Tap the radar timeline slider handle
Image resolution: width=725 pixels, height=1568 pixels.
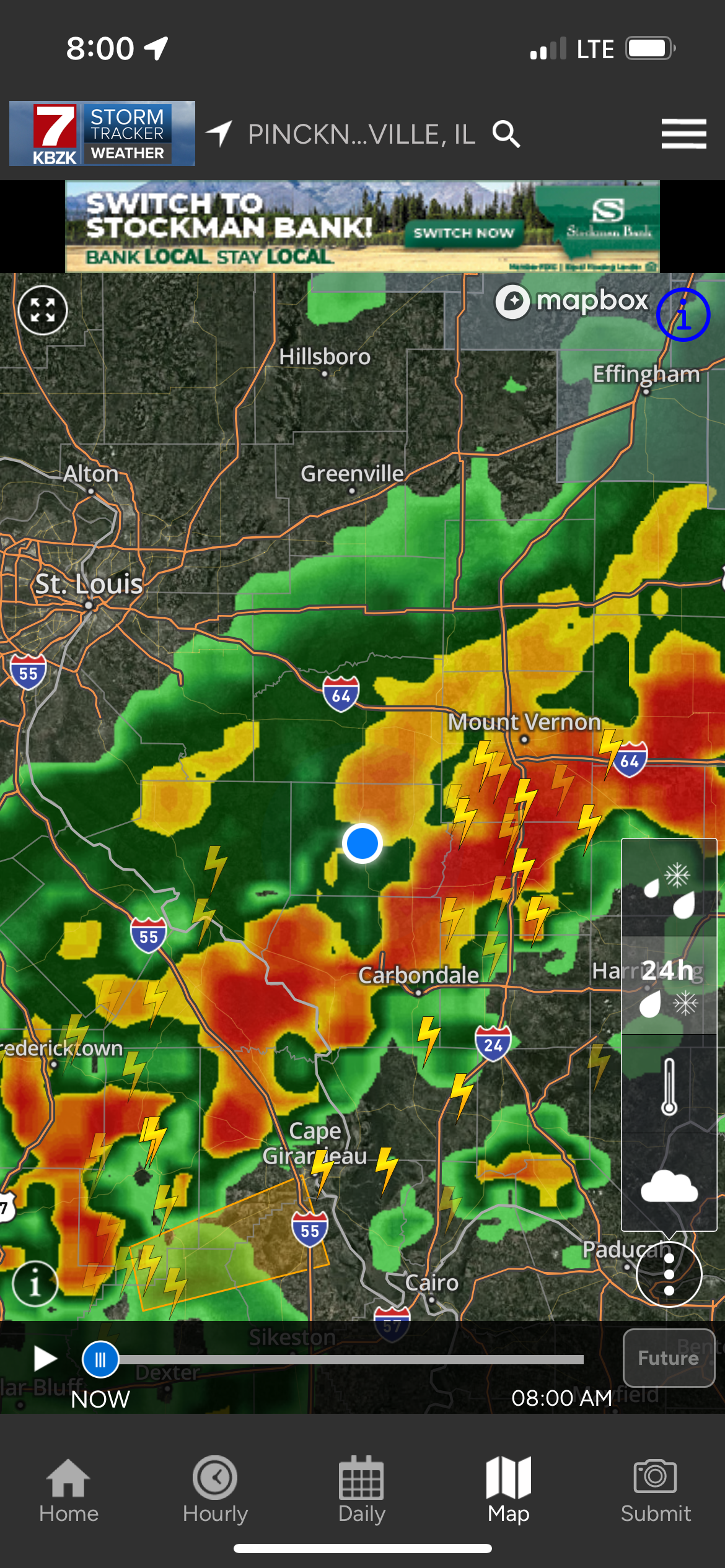pos(100,1359)
